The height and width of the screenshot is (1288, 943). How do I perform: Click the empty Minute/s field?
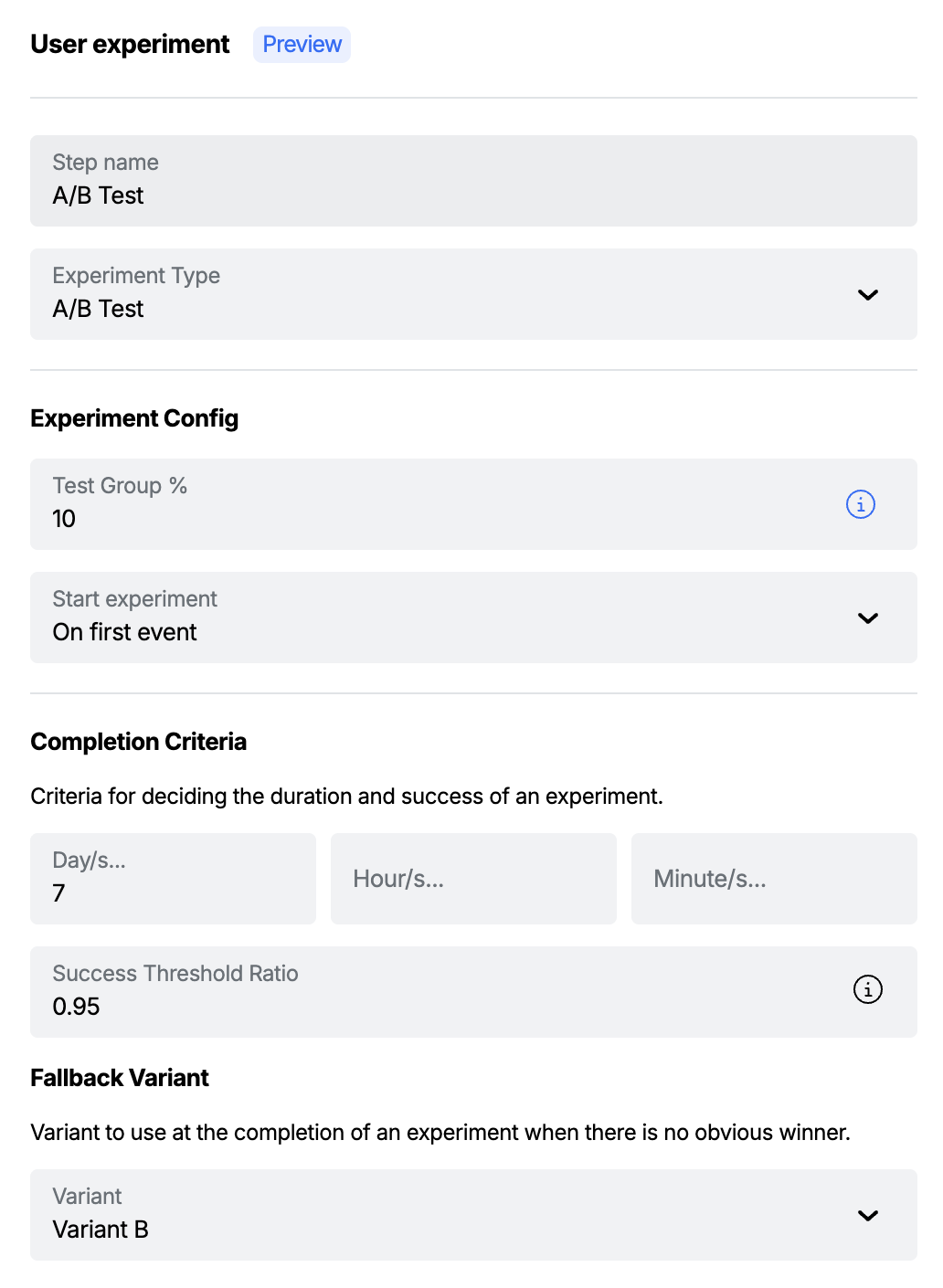click(774, 879)
